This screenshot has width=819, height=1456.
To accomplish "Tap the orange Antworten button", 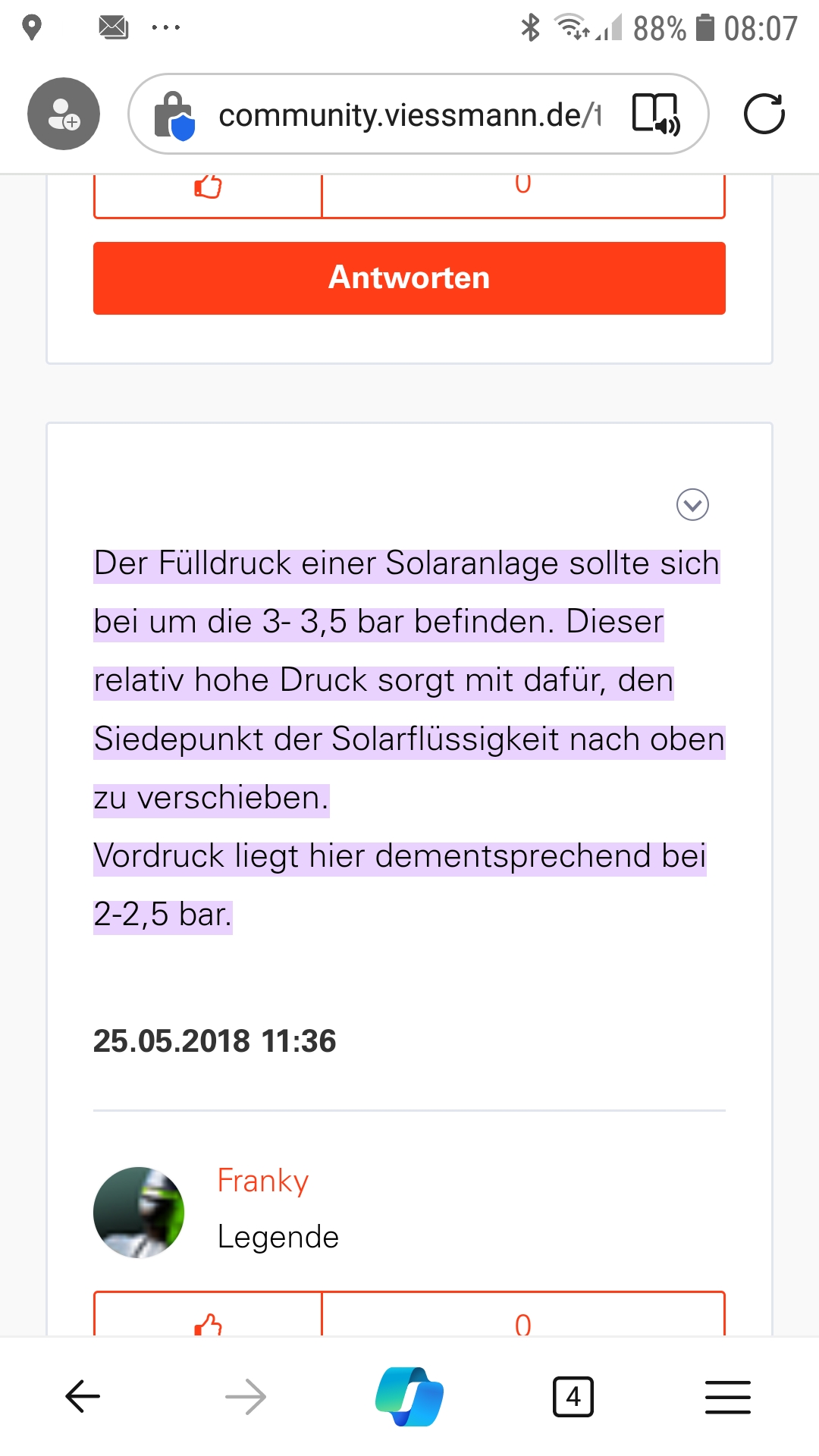I will (x=409, y=278).
